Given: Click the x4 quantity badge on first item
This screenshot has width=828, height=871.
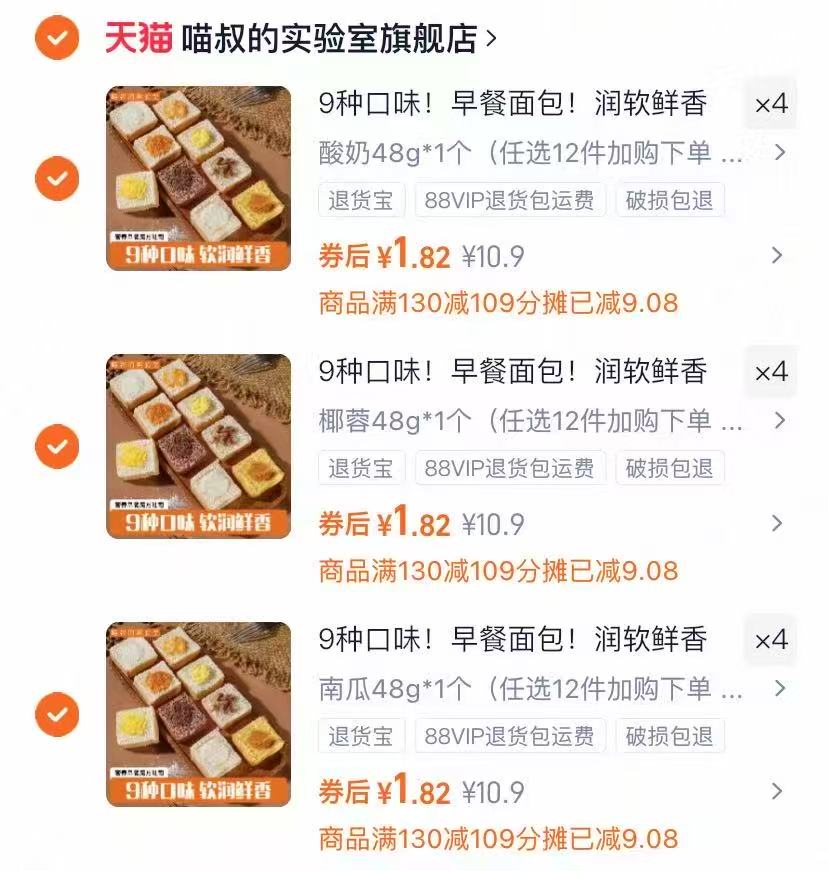Looking at the screenshot, I should (770, 104).
